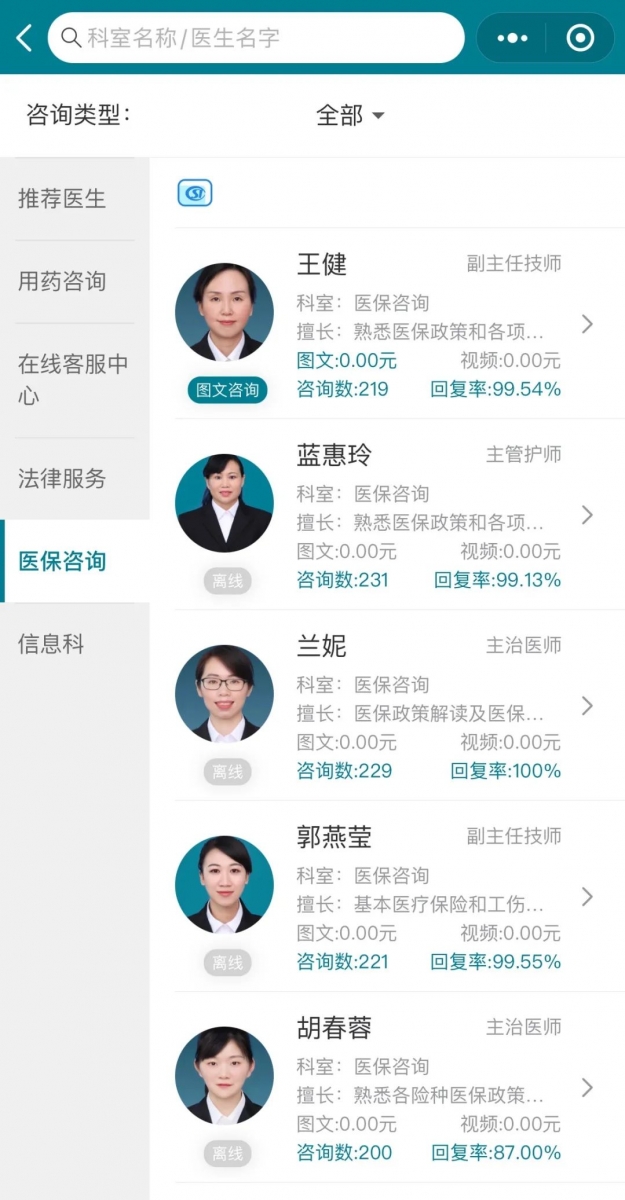Viewport: 625px width, 1200px height.
Task: Tap 图文咨询 button under 王健
Action: click(228, 390)
